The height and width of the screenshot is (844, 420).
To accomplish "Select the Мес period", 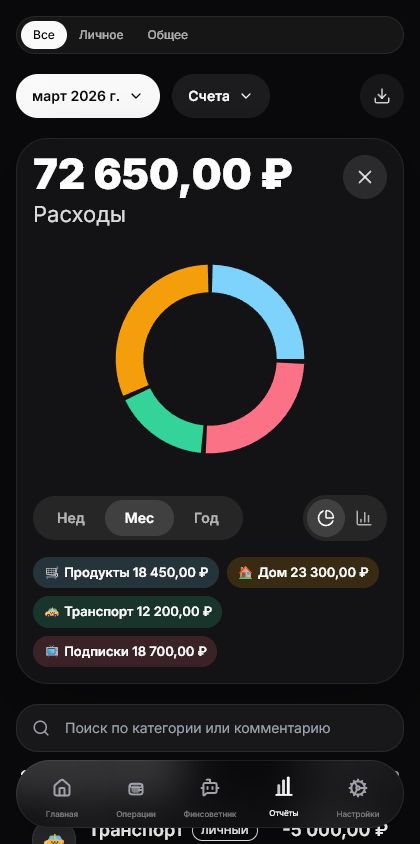I will click(x=139, y=518).
